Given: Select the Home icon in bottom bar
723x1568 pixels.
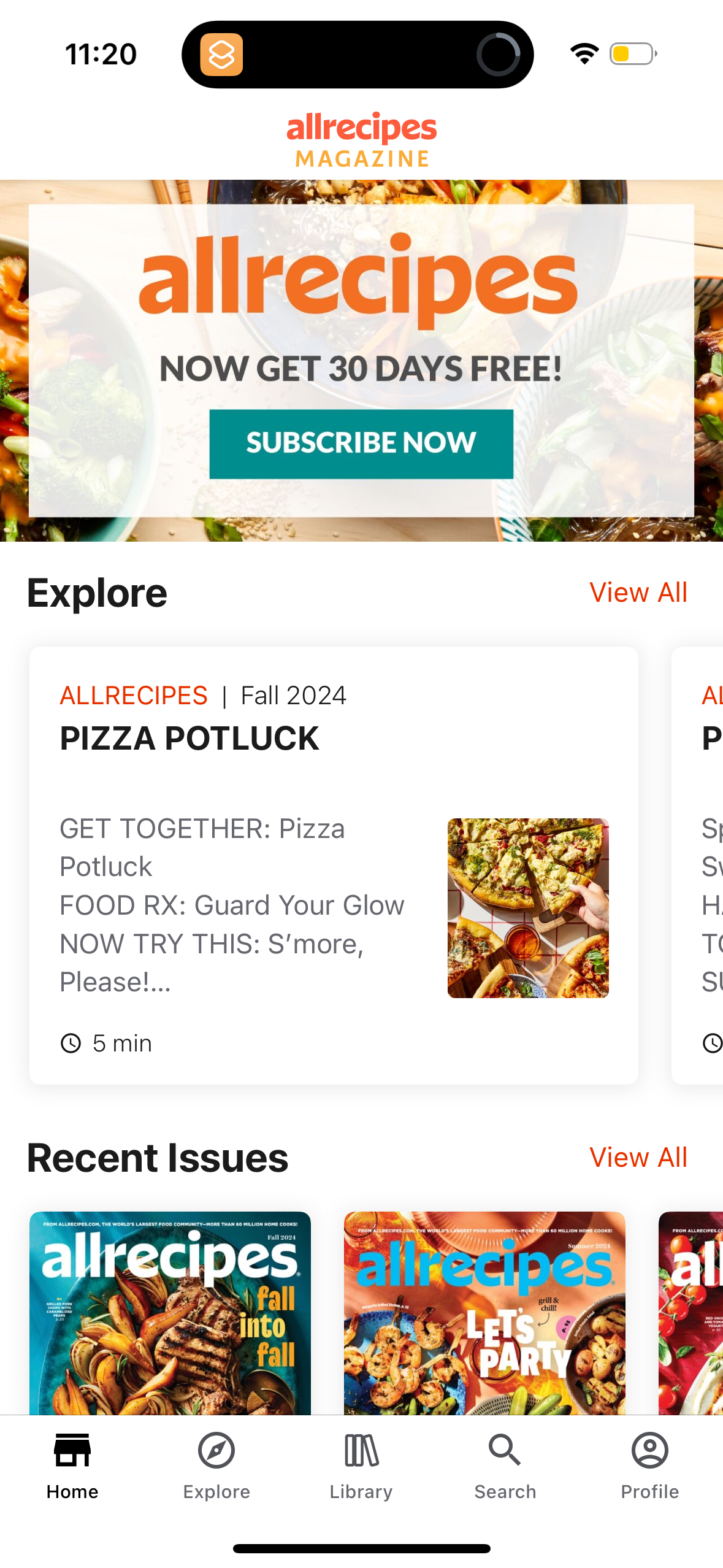Looking at the screenshot, I should point(72,1462).
